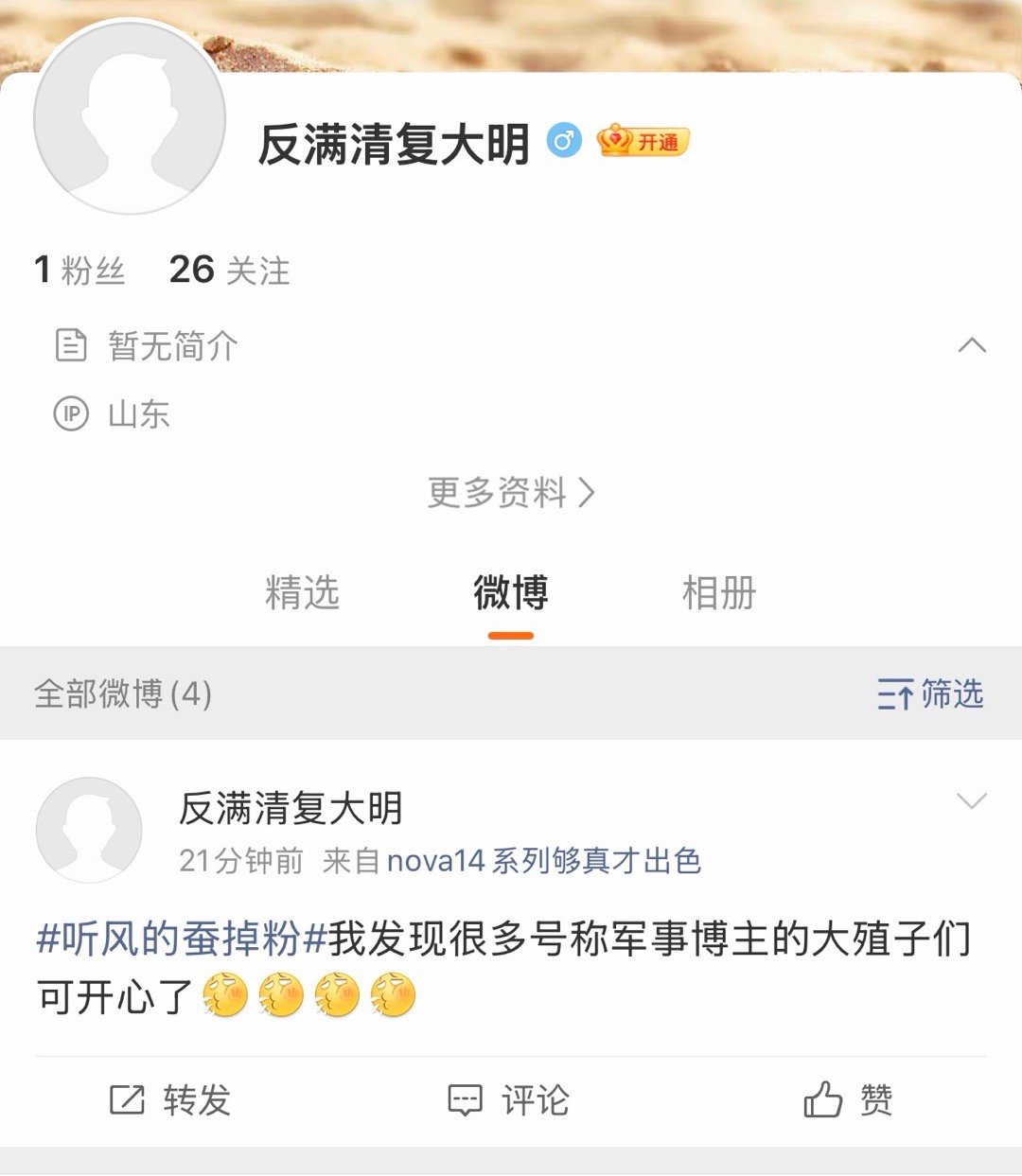Screen dimensions: 1022x1176
Task: Click the repost (转发) icon on the post
Action: 127,1100
